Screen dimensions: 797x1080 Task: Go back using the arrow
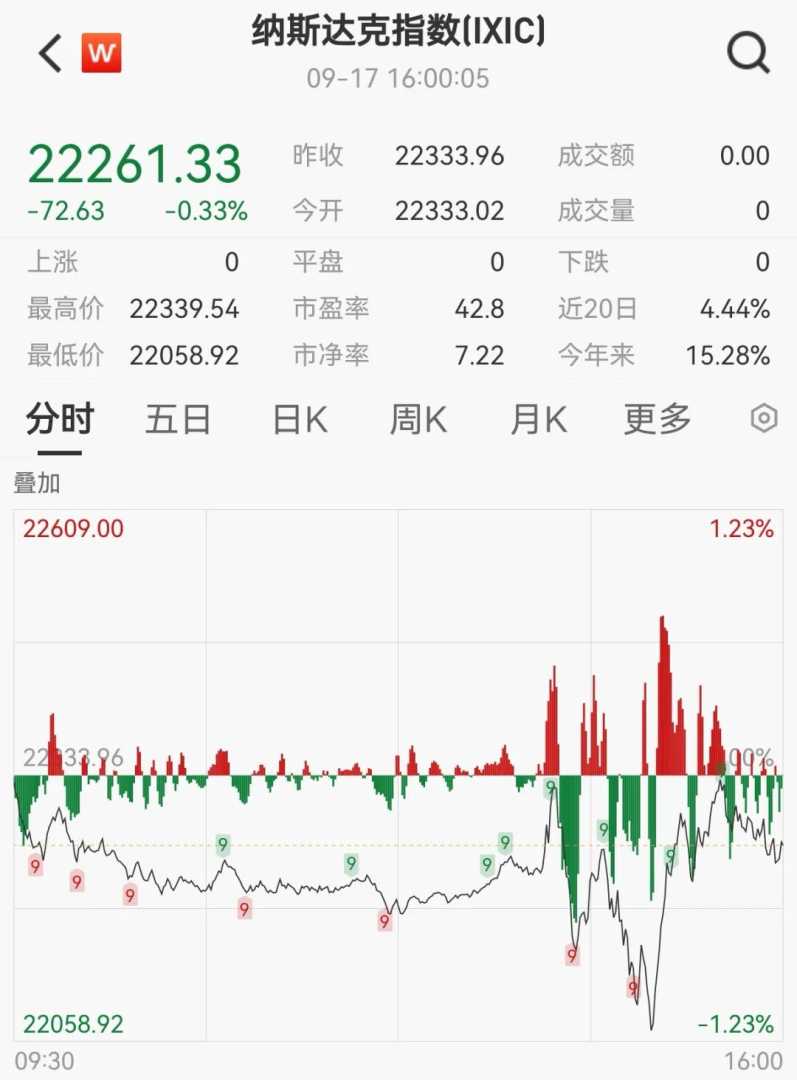click(50, 53)
